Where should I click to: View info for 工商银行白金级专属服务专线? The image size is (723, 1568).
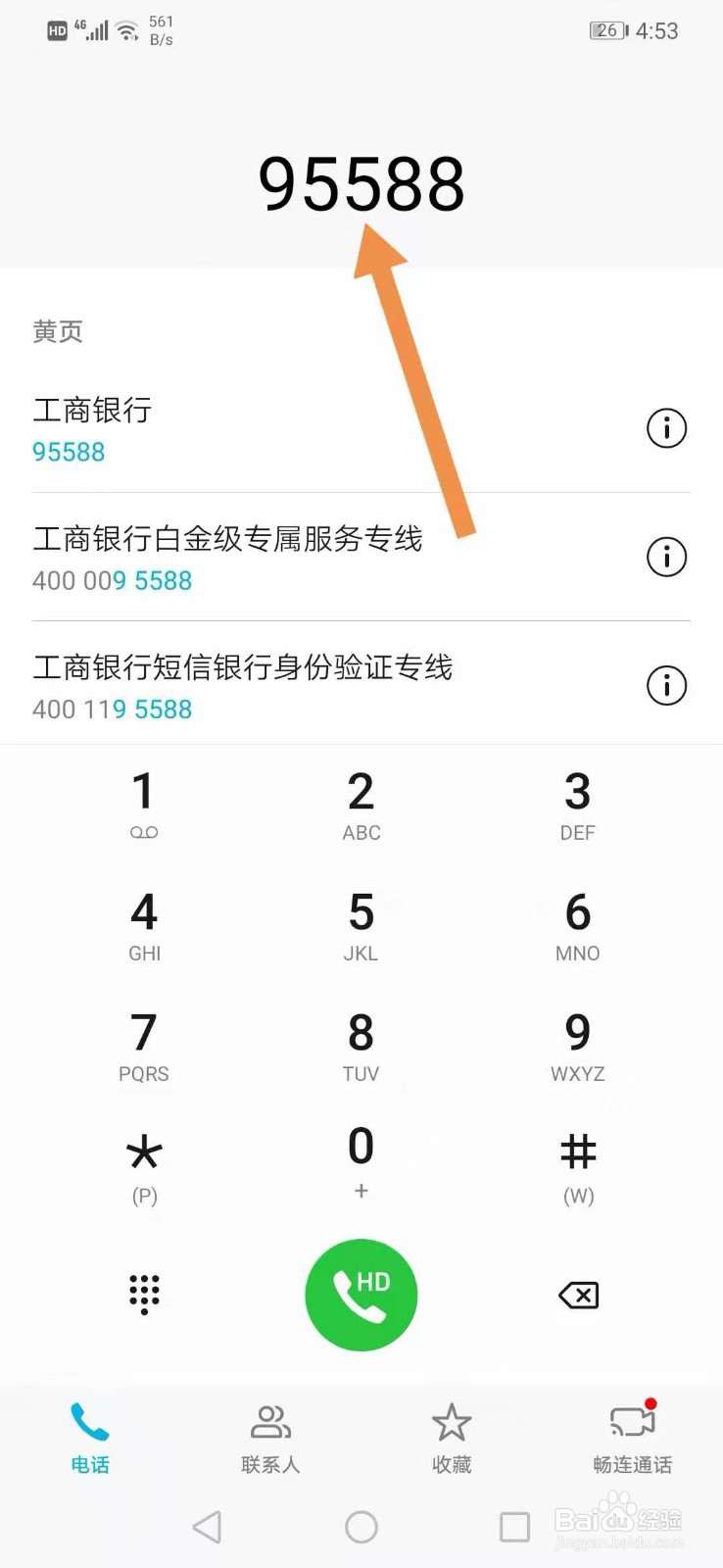coord(666,557)
